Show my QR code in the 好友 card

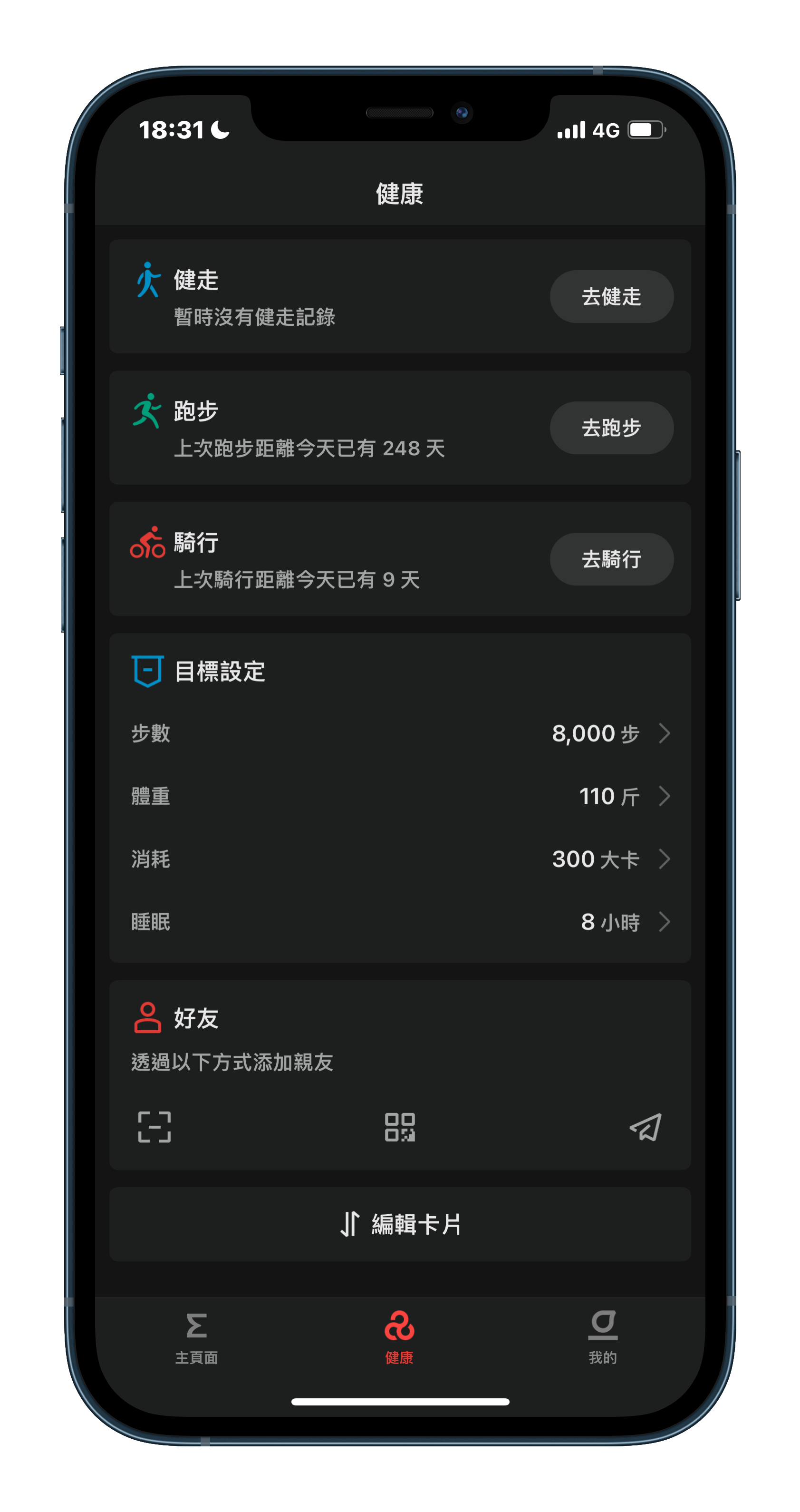(400, 1127)
